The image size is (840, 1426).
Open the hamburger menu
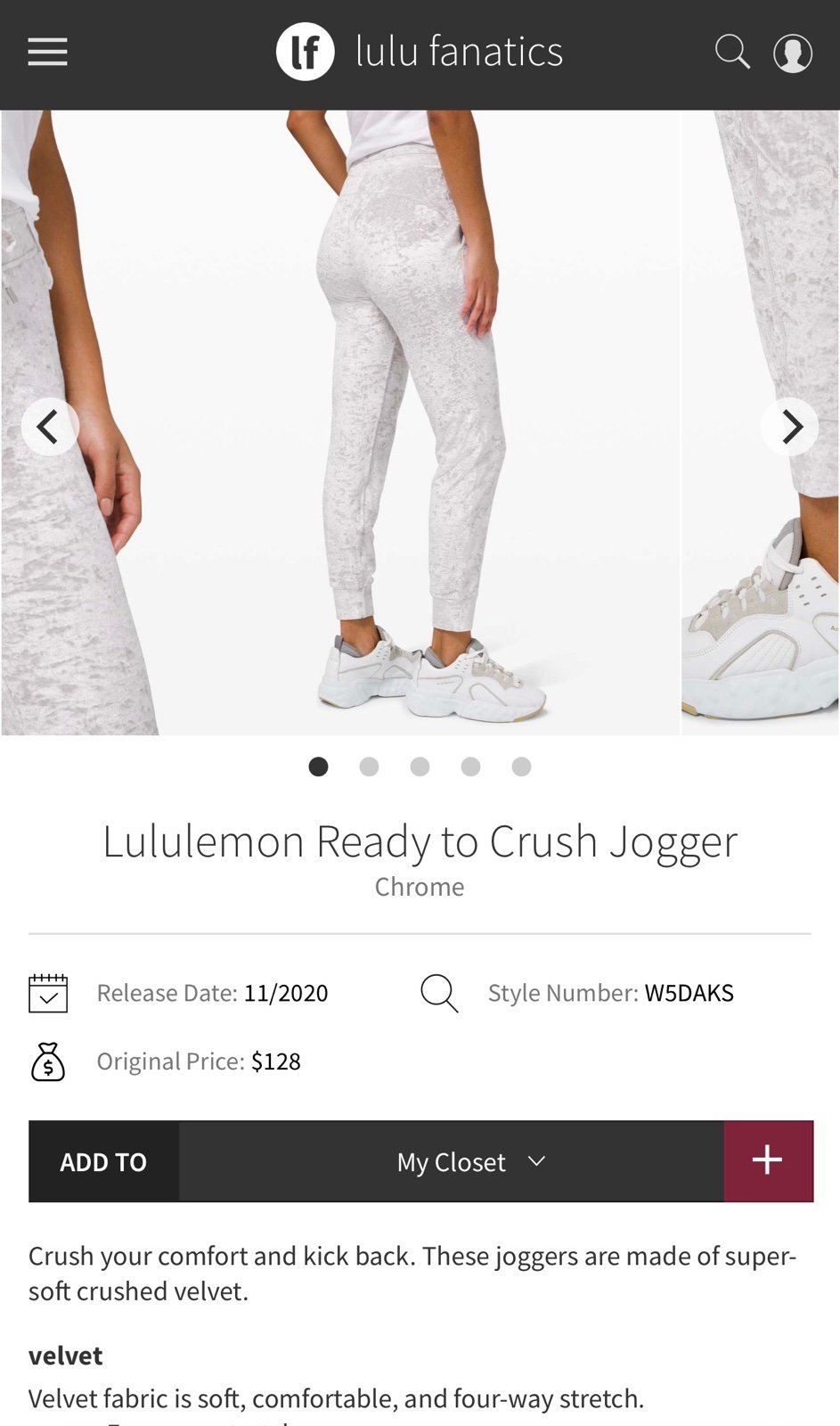click(x=47, y=53)
